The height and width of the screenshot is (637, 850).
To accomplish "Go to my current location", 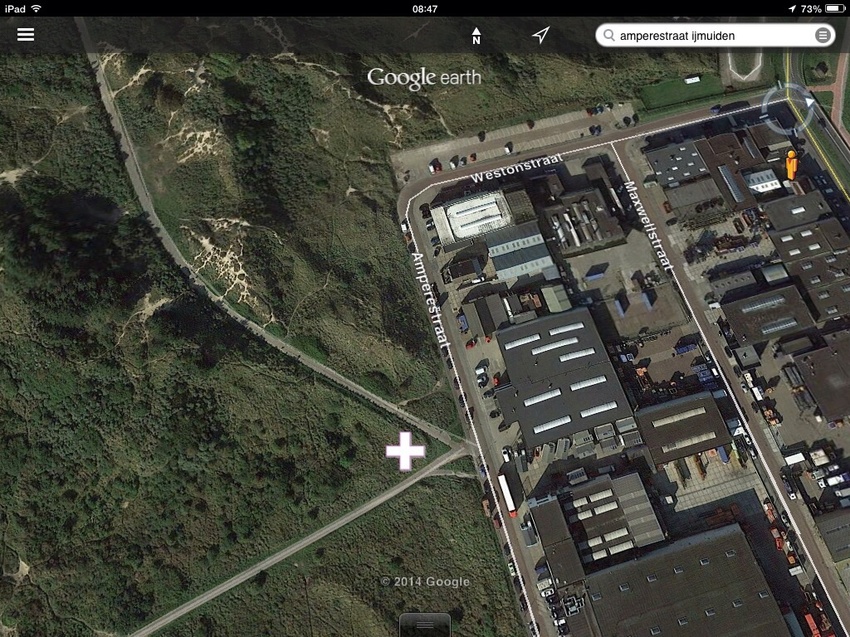I will point(540,36).
